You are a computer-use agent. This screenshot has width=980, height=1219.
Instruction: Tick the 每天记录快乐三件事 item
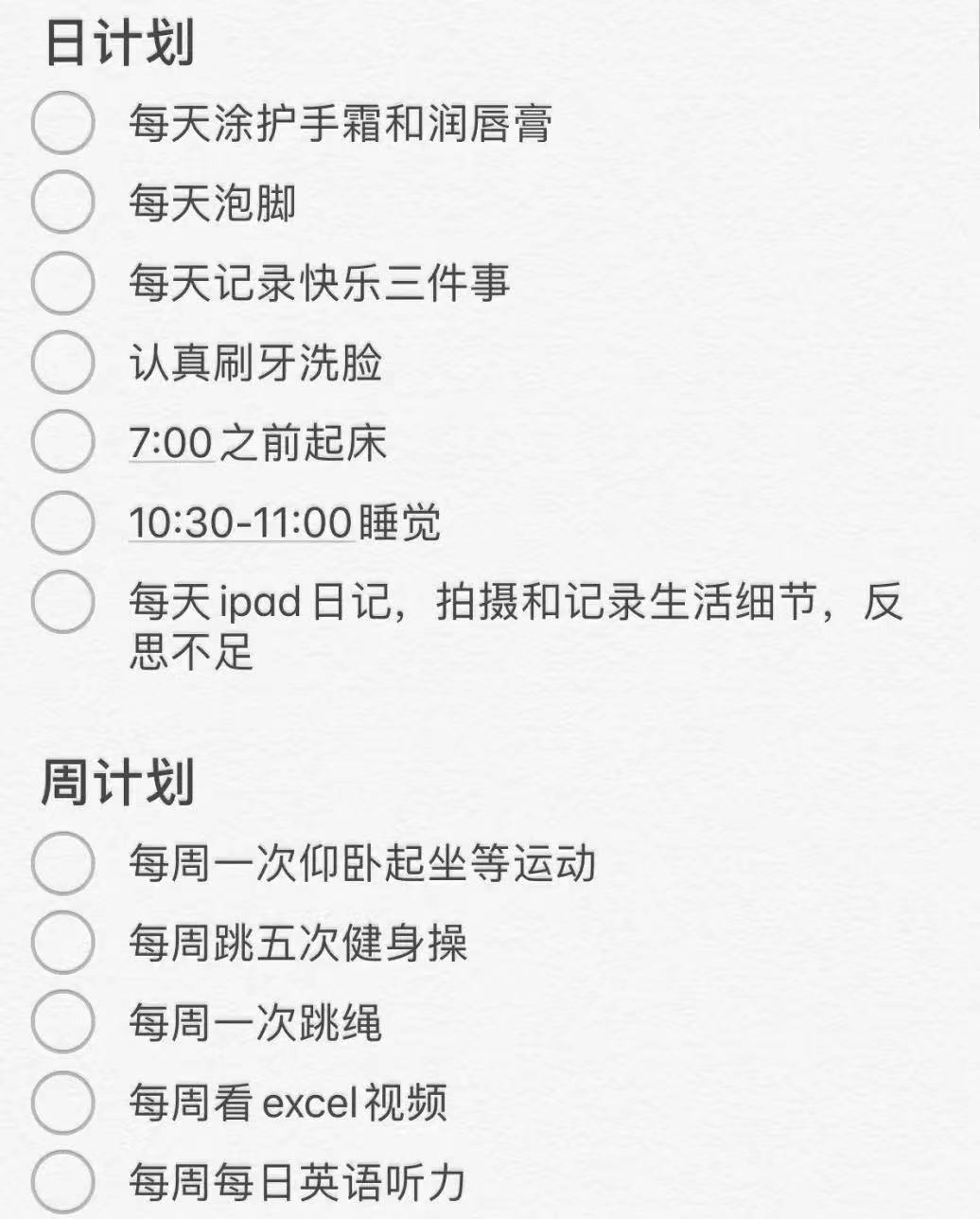tap(62, 282)
